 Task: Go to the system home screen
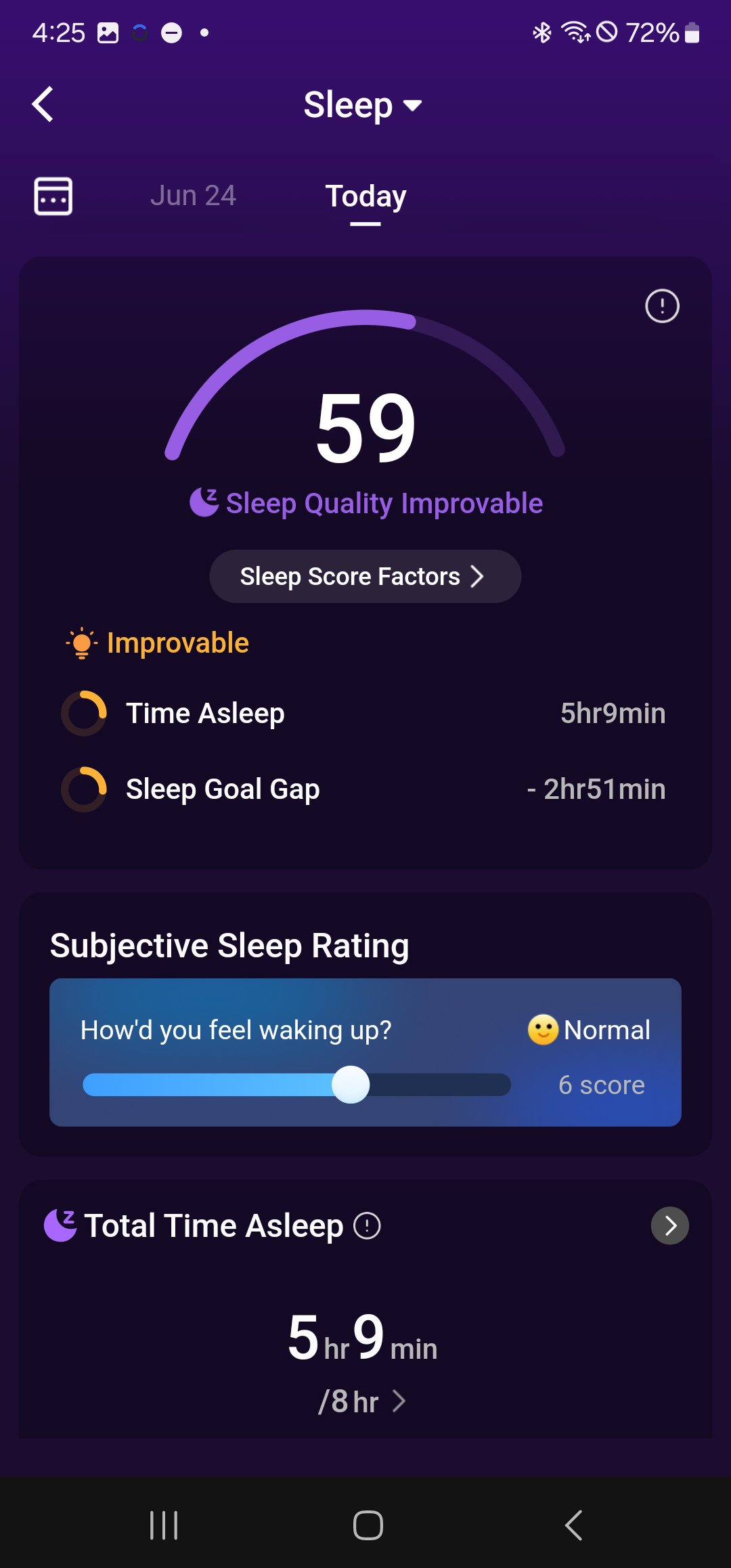pos(368,1525)
